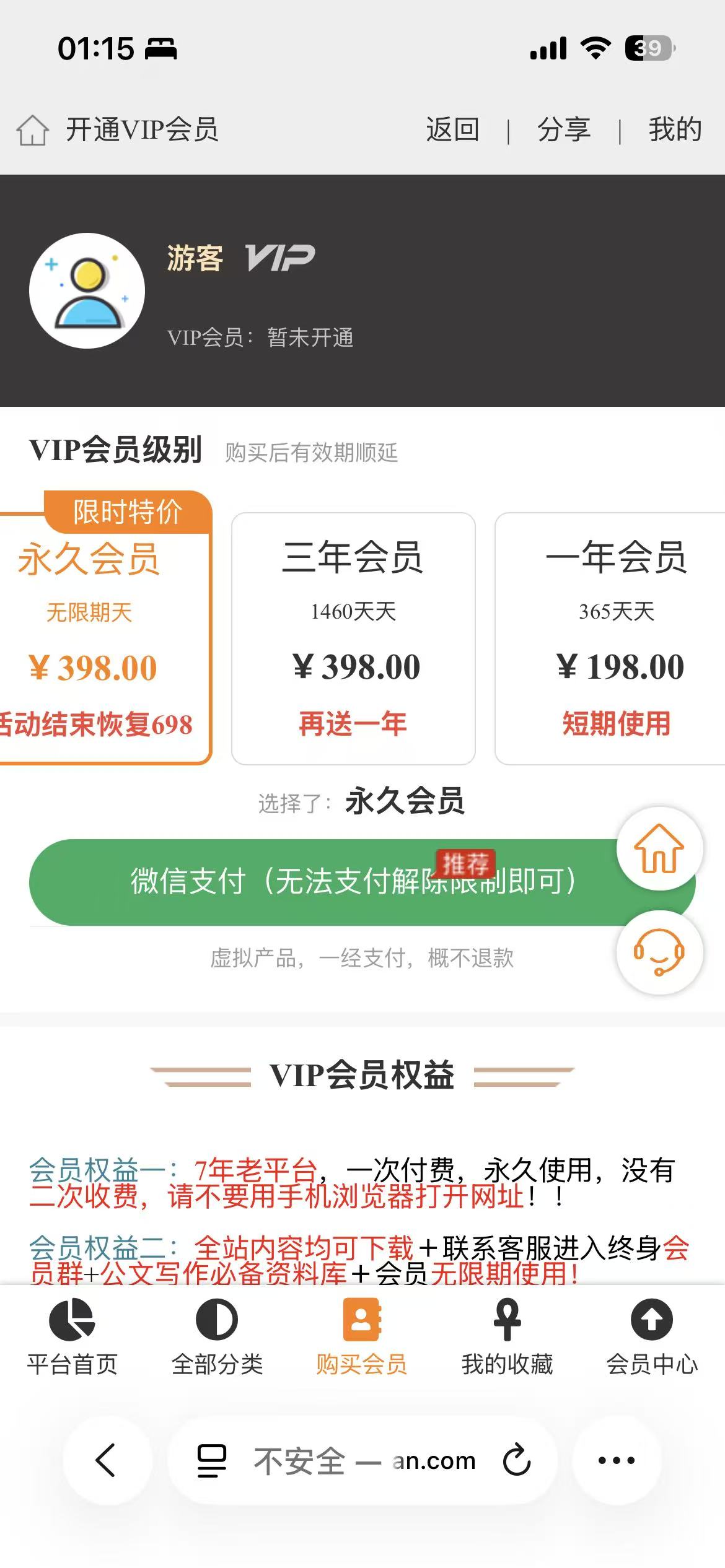This screenshot has height=1568, width=725.
Task: Tap 返回 to go back
Action: tap(452, 130)
